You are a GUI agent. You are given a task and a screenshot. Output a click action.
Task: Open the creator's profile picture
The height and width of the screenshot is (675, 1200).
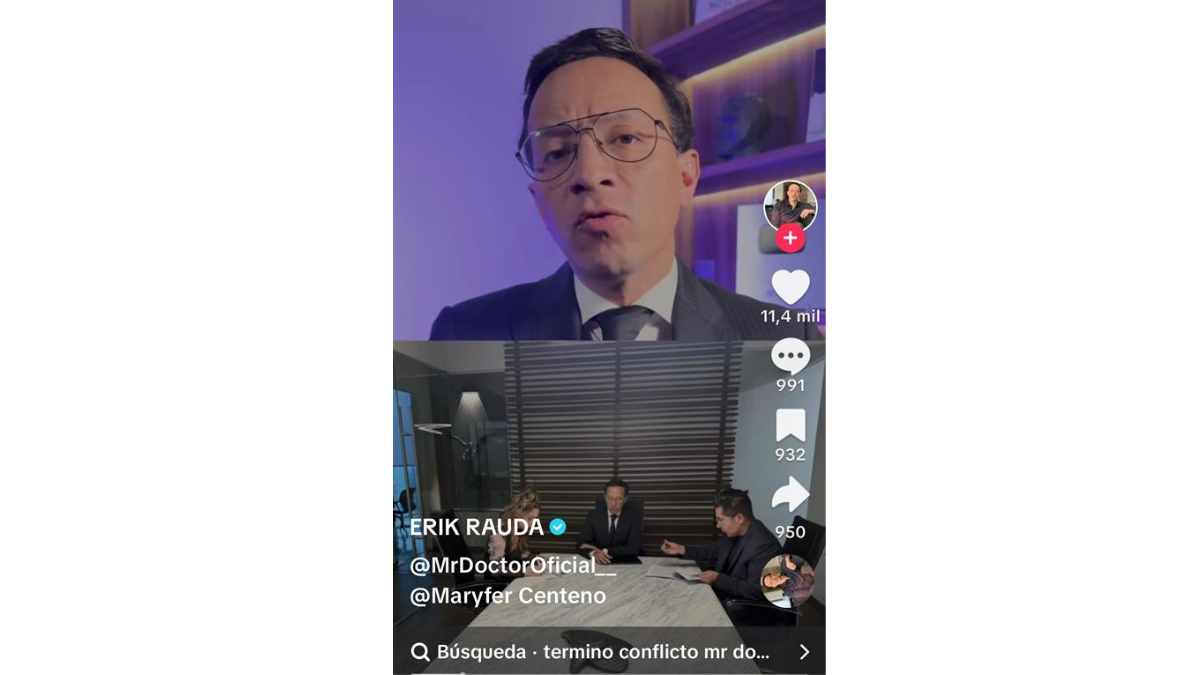[790, 205]
